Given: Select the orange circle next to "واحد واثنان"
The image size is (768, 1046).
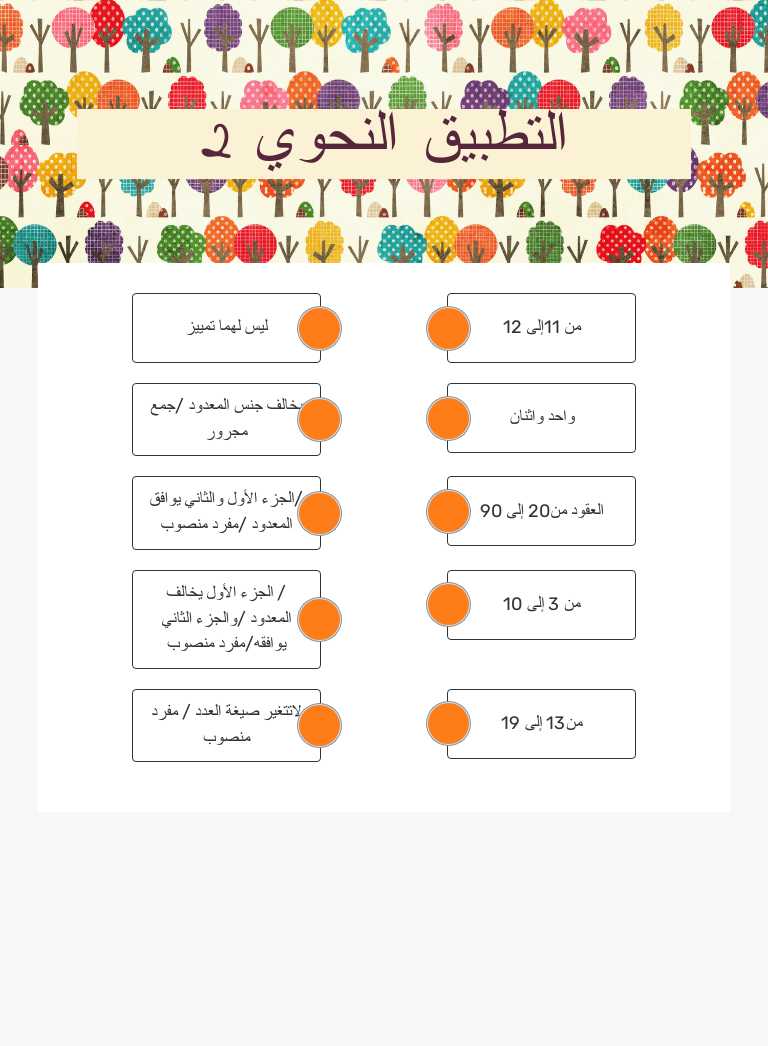Looking at the screenshot, I should point(448,418).
